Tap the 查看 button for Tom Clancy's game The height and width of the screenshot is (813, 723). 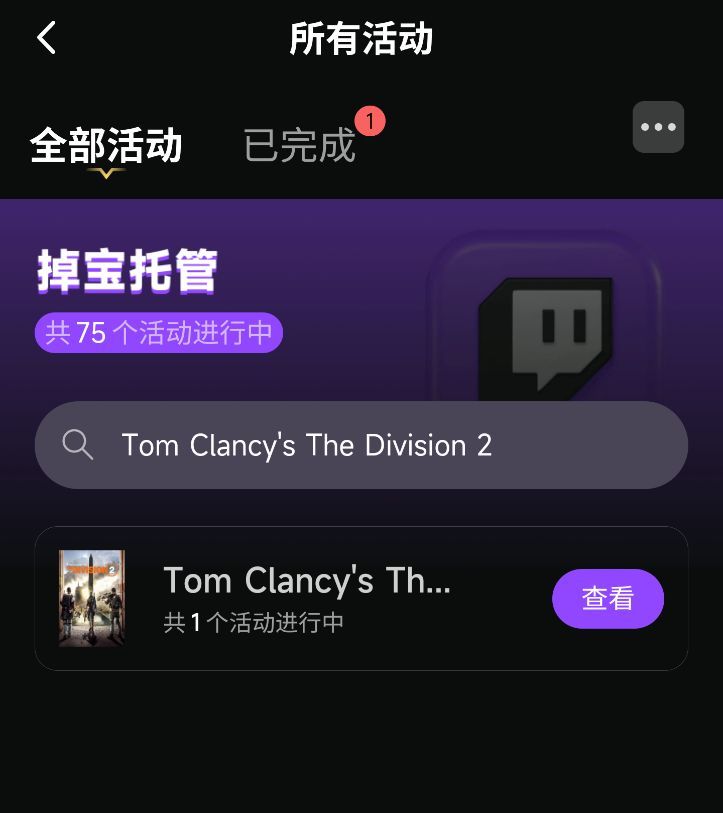(608, 598)
